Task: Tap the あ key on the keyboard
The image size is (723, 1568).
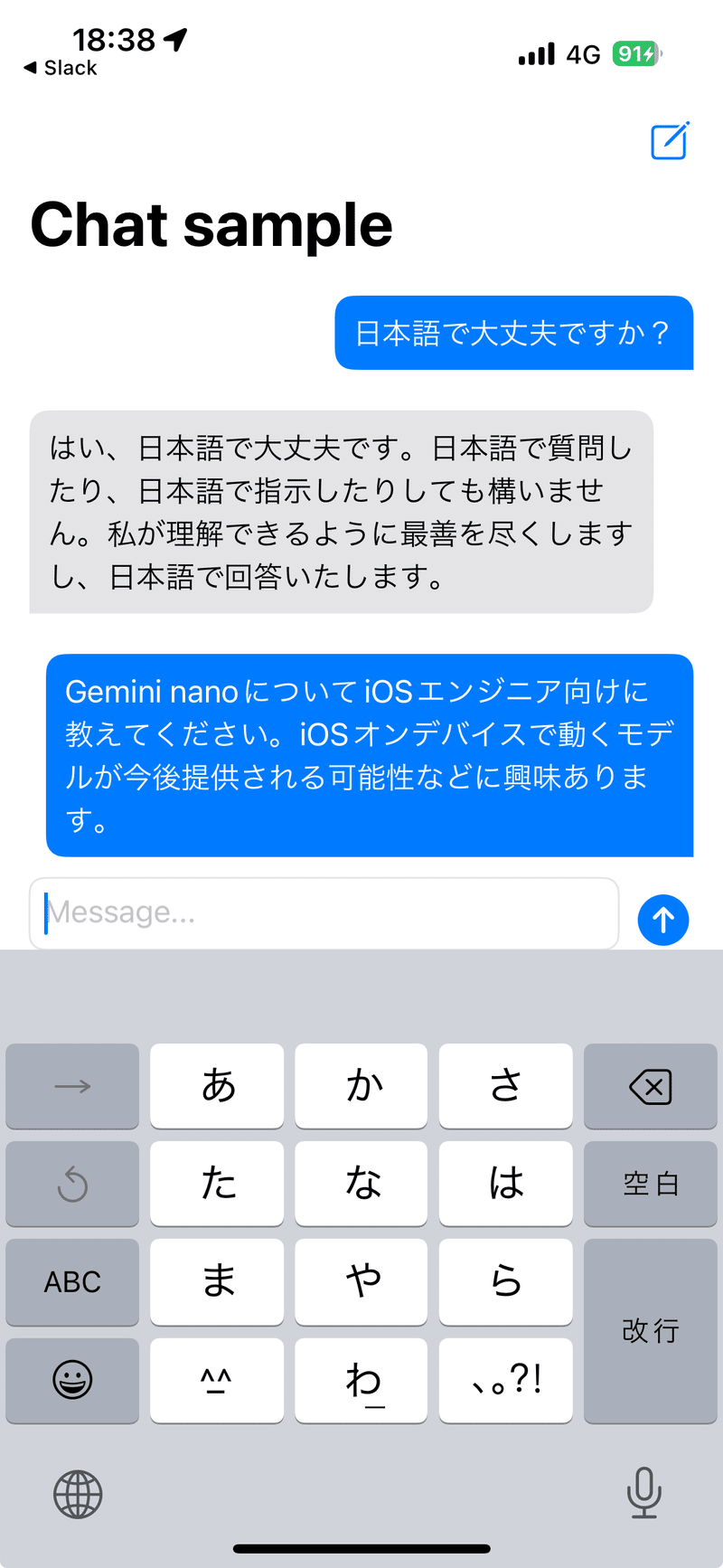Action: (x=216, y=1086)
